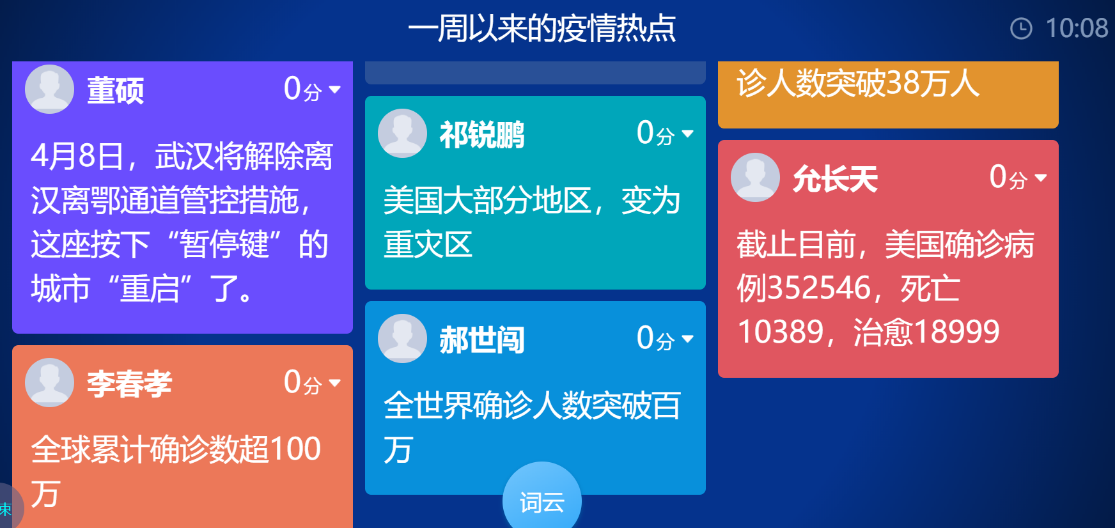Open 祁锐鹏's card about 美国 重灾区
The width and height of the screenshot is (1115, 528).
coord(534,222)
